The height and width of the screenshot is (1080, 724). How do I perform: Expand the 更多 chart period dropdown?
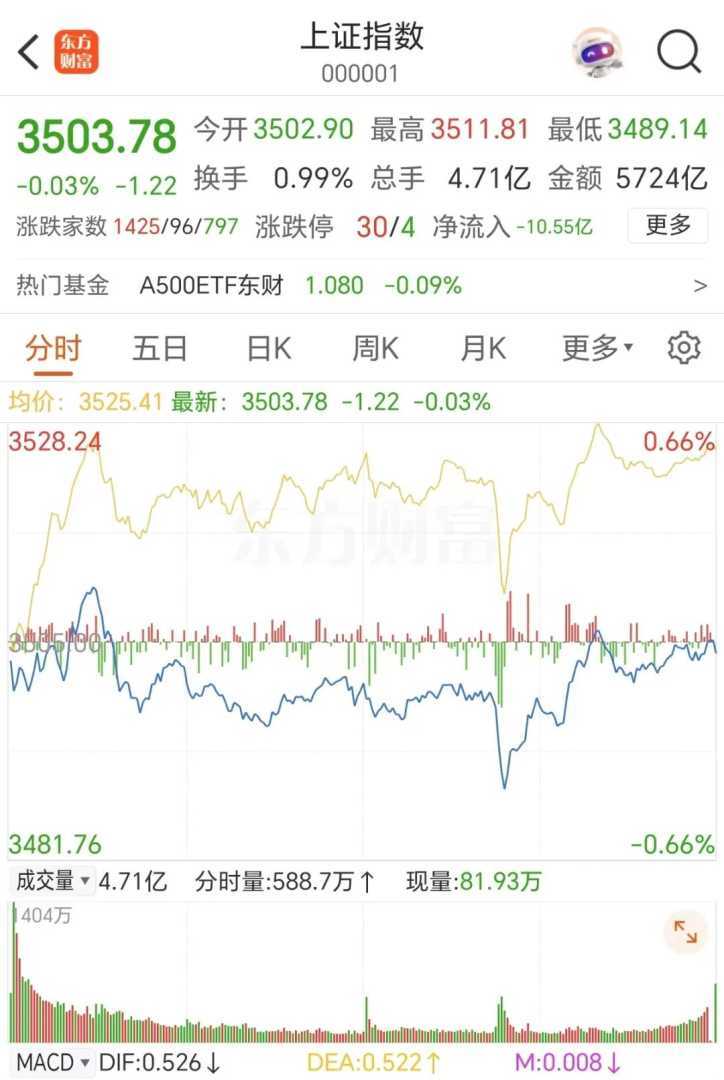(x=597, y=348)
